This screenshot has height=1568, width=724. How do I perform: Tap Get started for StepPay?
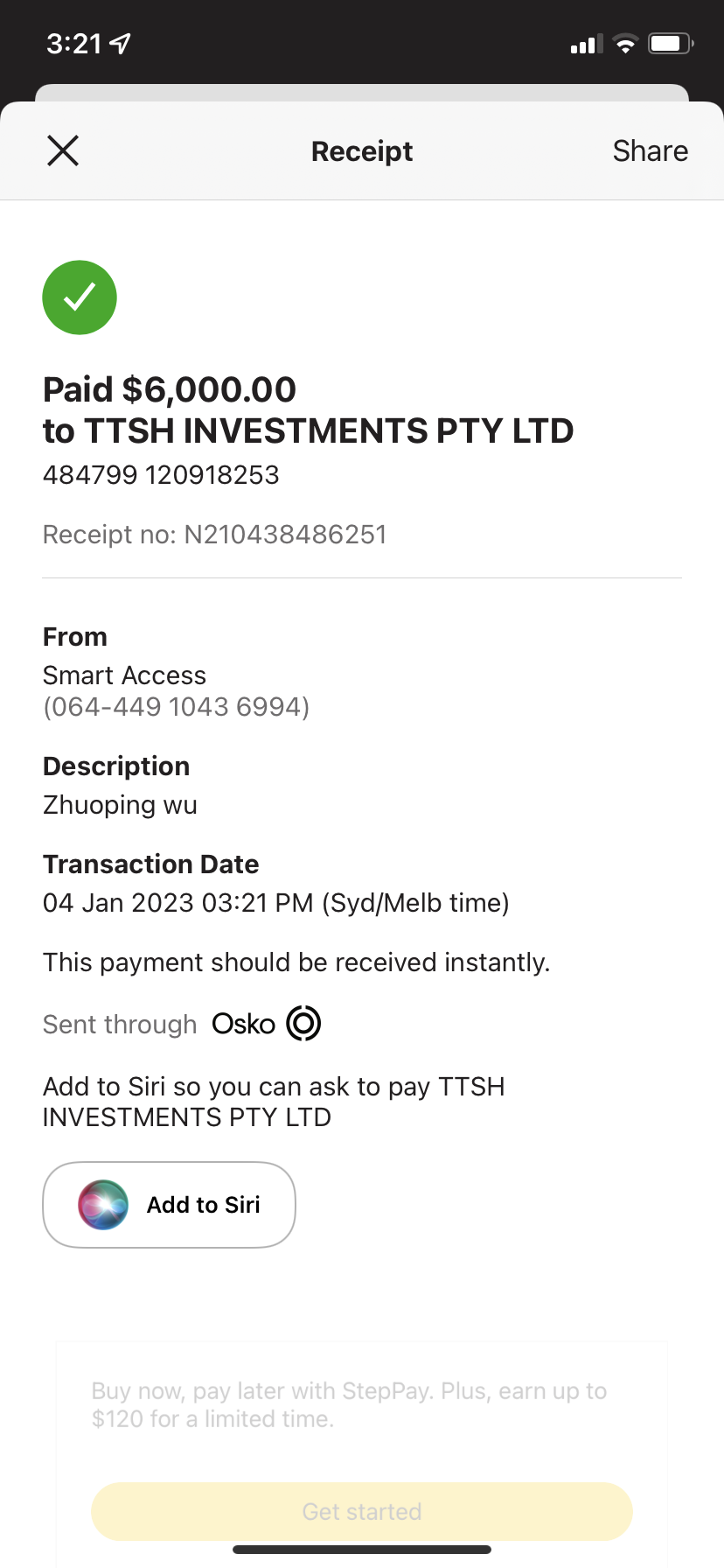point(362,1511)
